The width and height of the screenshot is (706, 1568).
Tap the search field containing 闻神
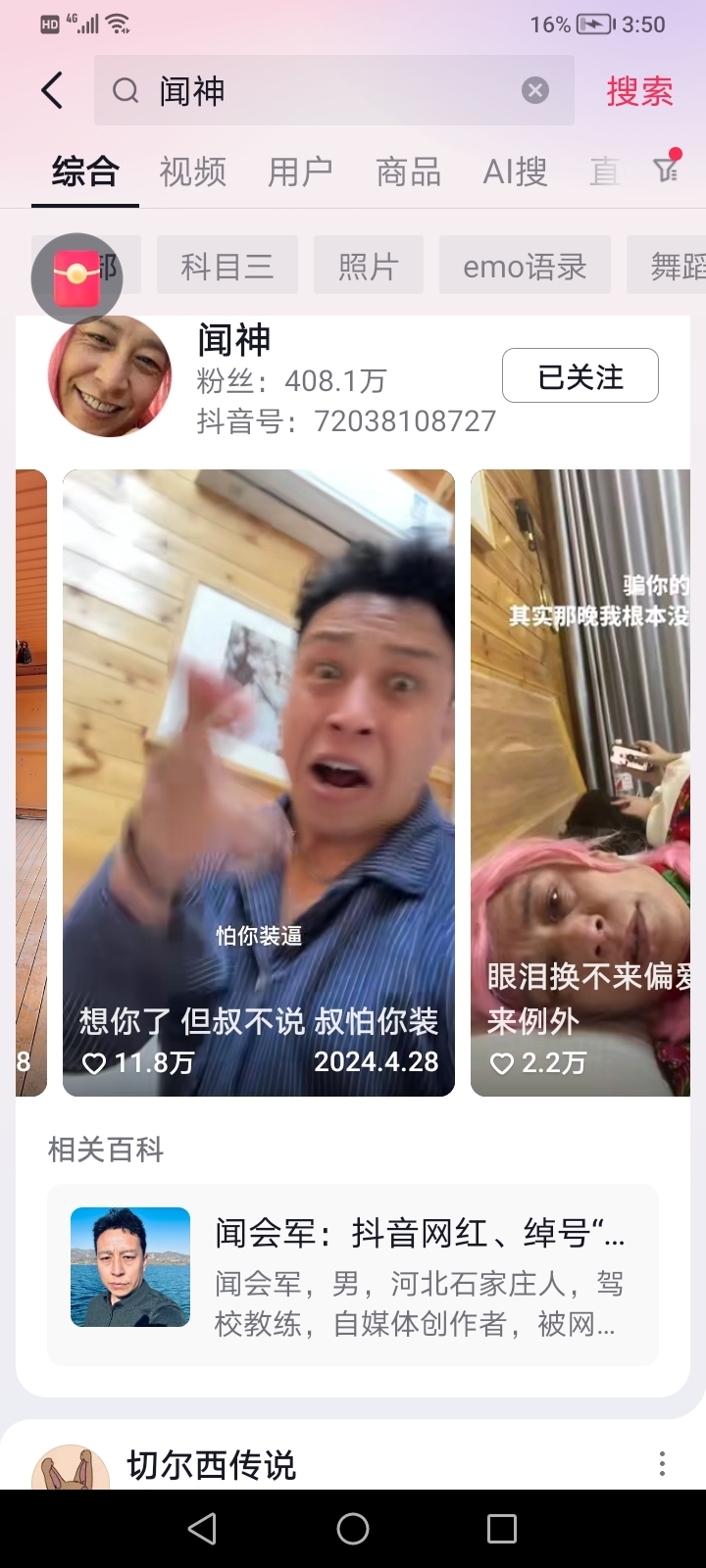pyautogui.click(x=324, y=91)
